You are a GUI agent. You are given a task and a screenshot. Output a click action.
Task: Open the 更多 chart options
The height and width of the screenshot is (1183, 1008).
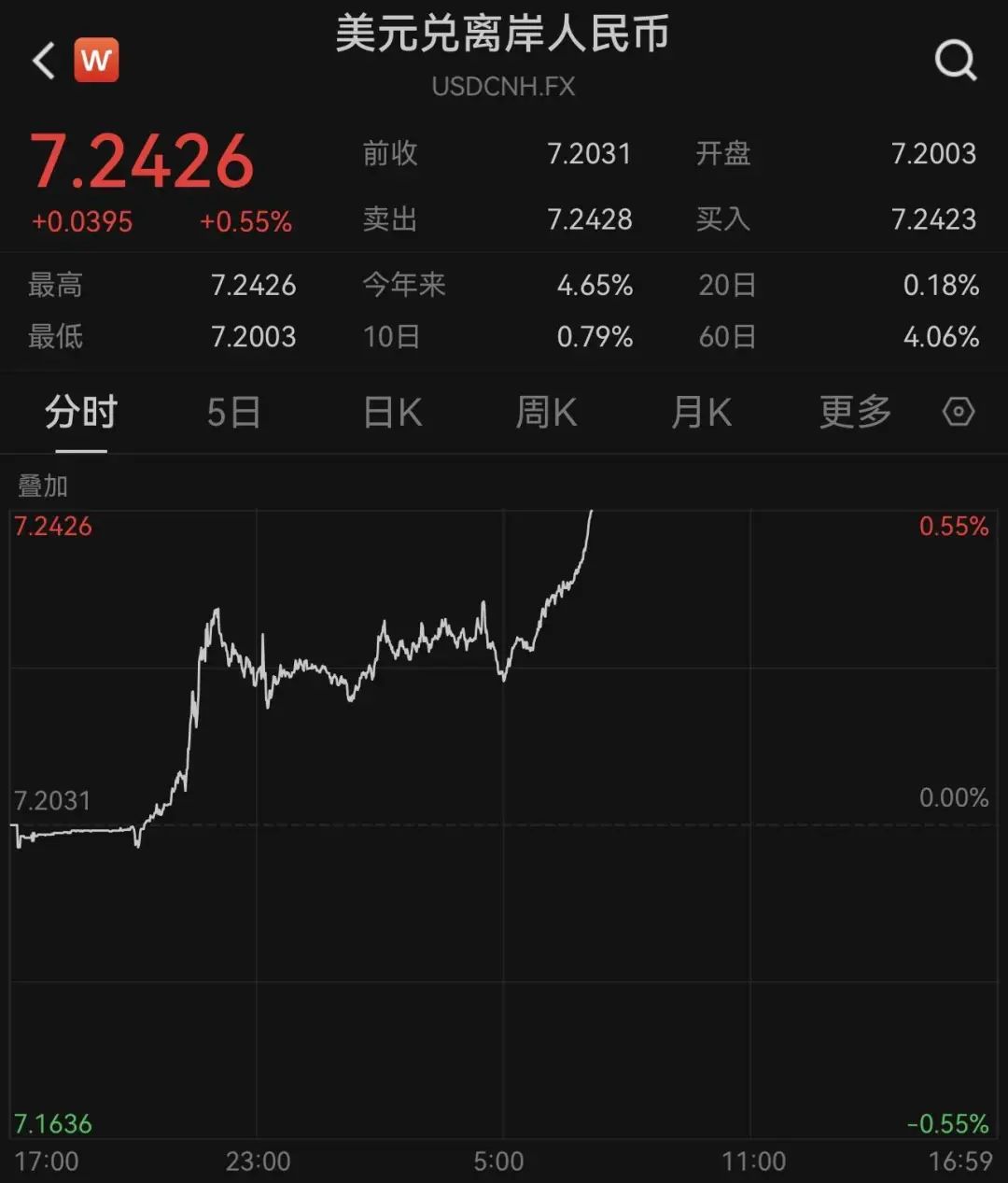(x=855, y=413)
